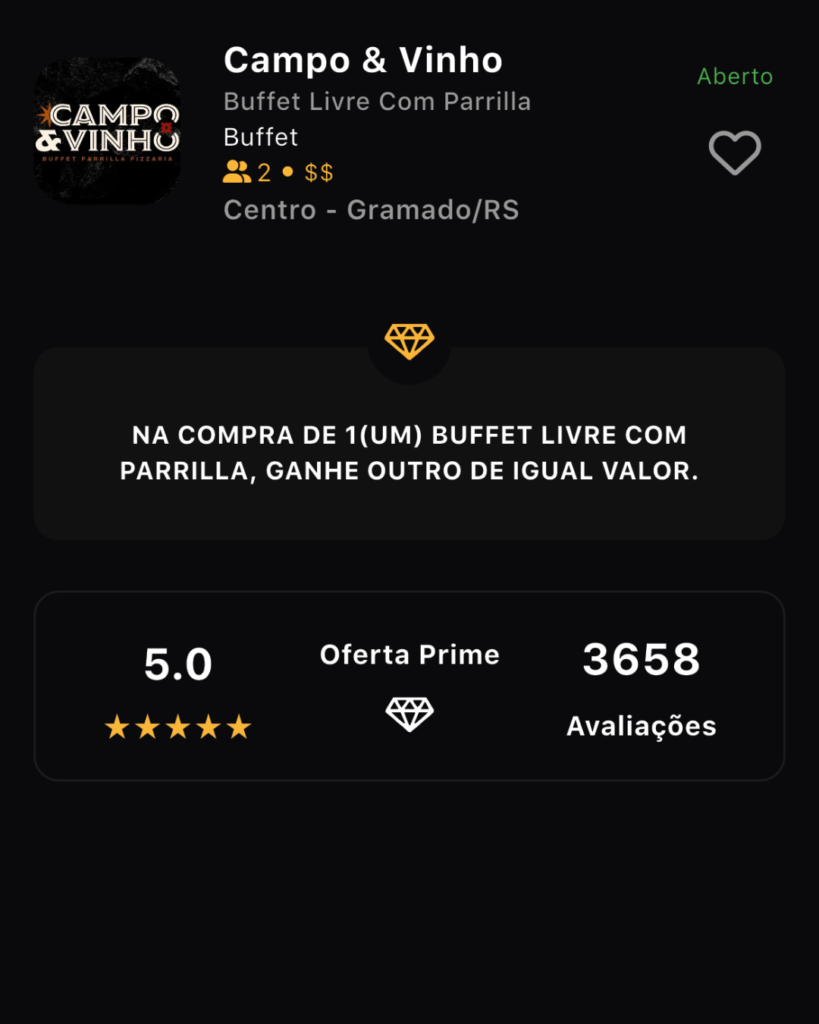Click the people icon showing capacity
This screenshot has width=819, height=1024.
point(235,172)
